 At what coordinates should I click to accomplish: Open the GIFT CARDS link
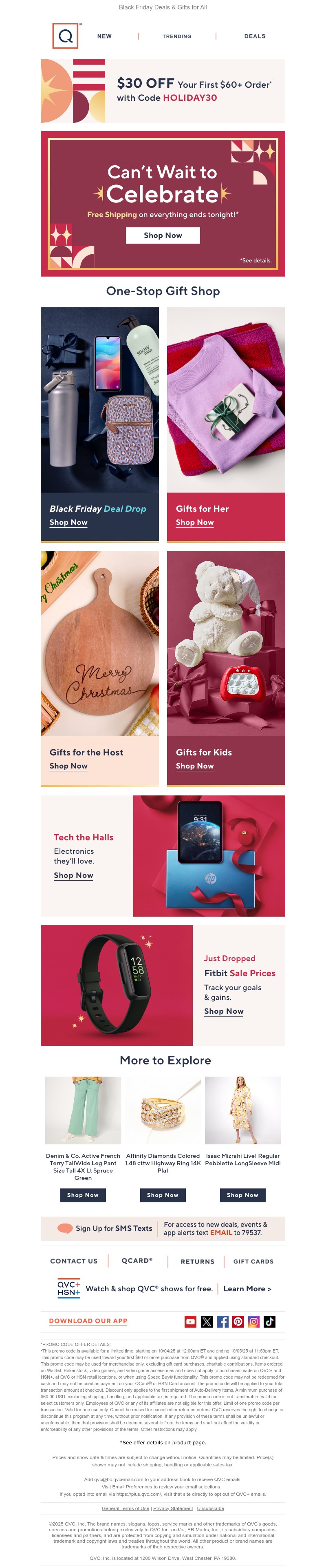(x=253, y=1261)
